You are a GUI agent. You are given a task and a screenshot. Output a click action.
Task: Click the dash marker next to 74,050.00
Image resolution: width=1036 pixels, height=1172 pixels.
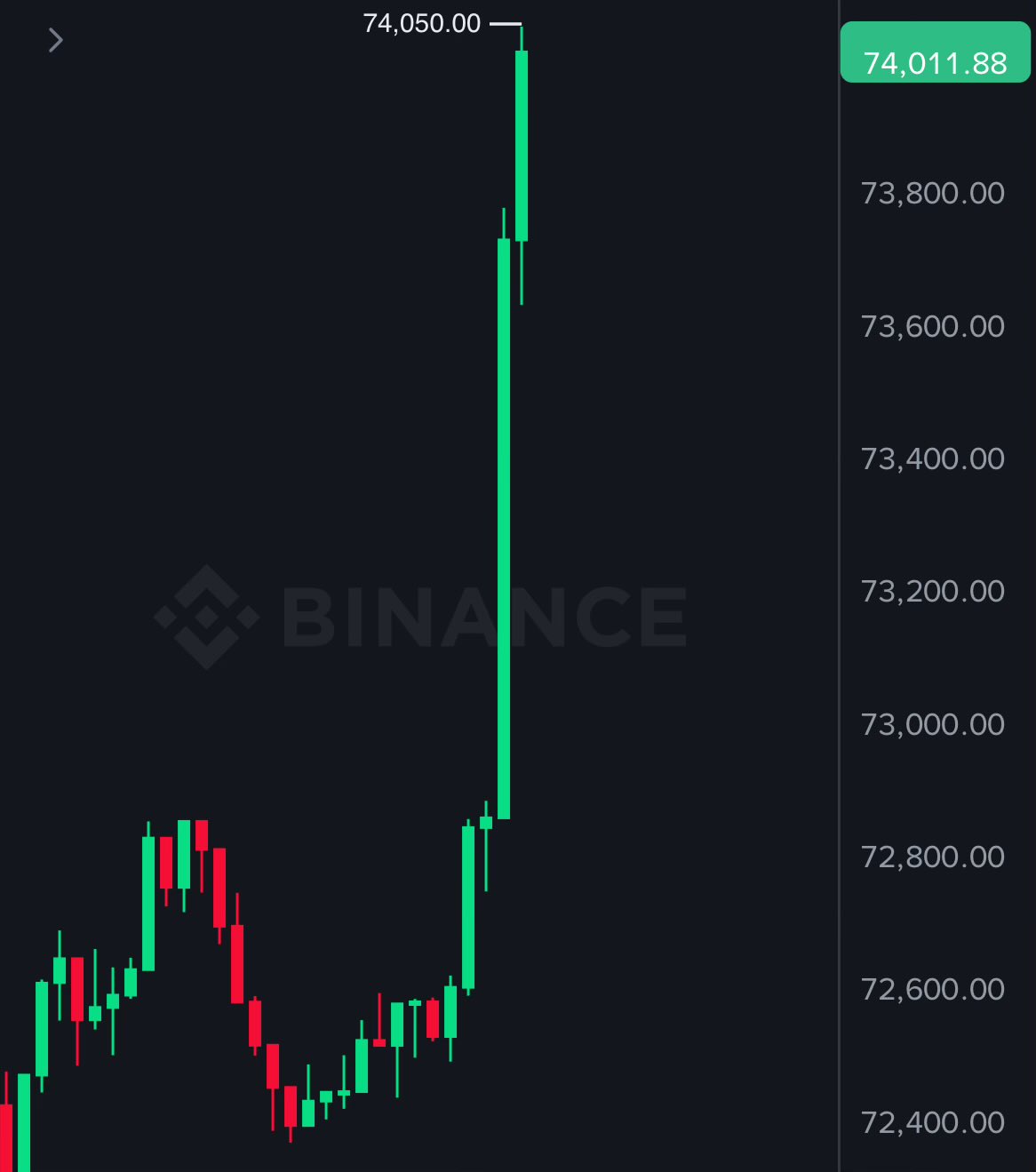coord(506,24)
